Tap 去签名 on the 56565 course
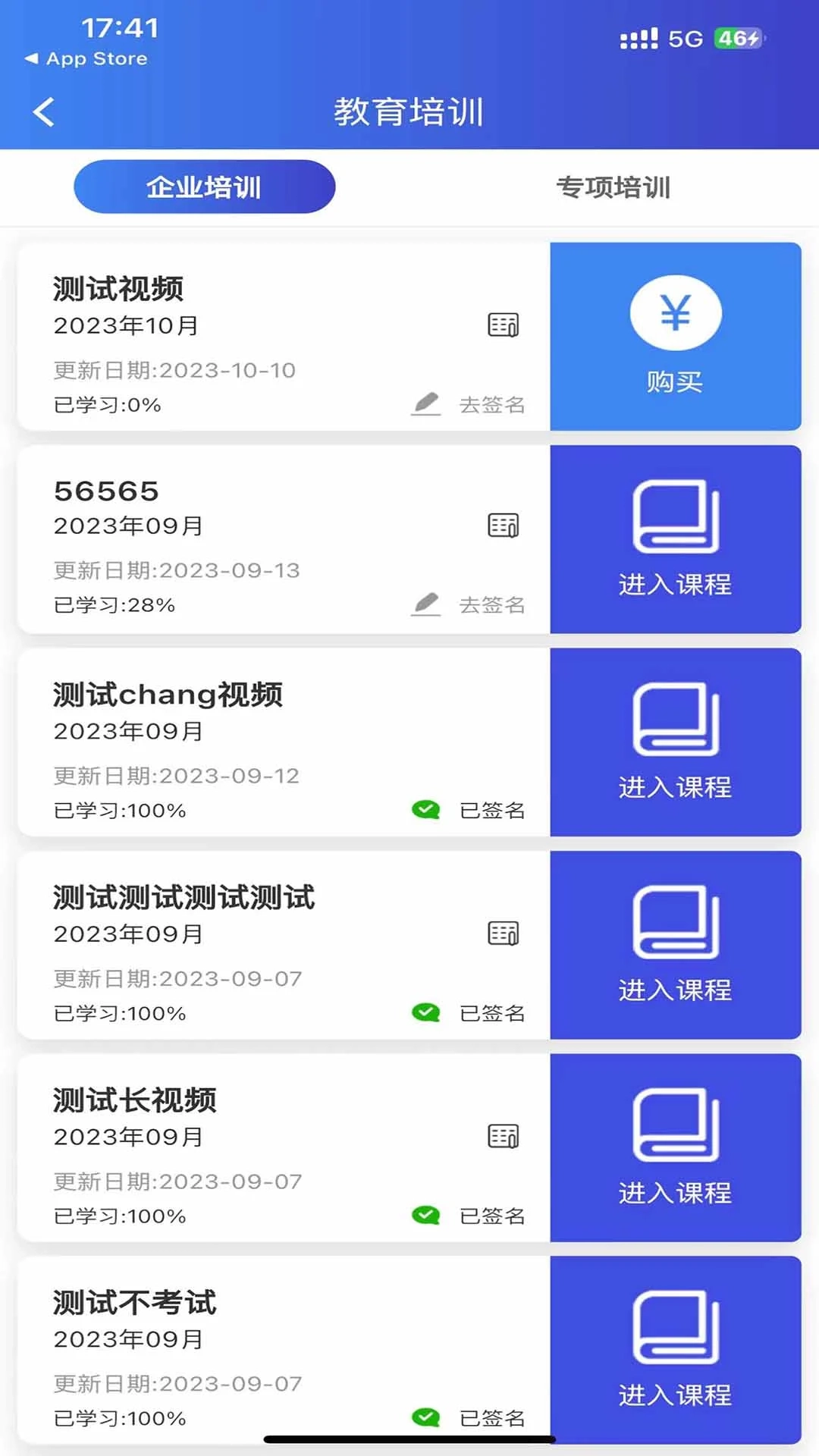Viewport: 819px width, 1456px height. [491, 604]
